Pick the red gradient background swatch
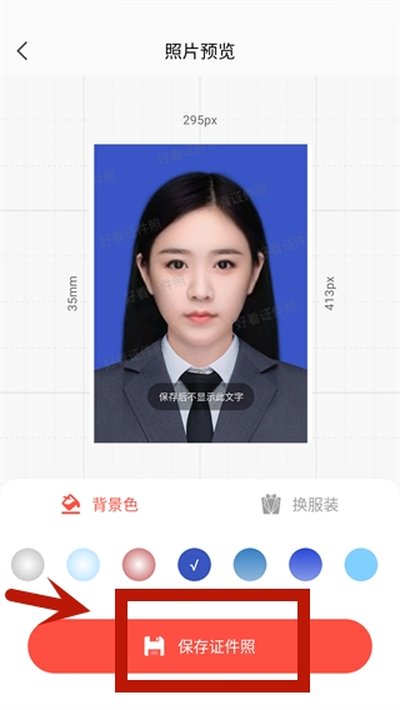The height and width of the screenshot is (710, 400). tap(139, 565)
